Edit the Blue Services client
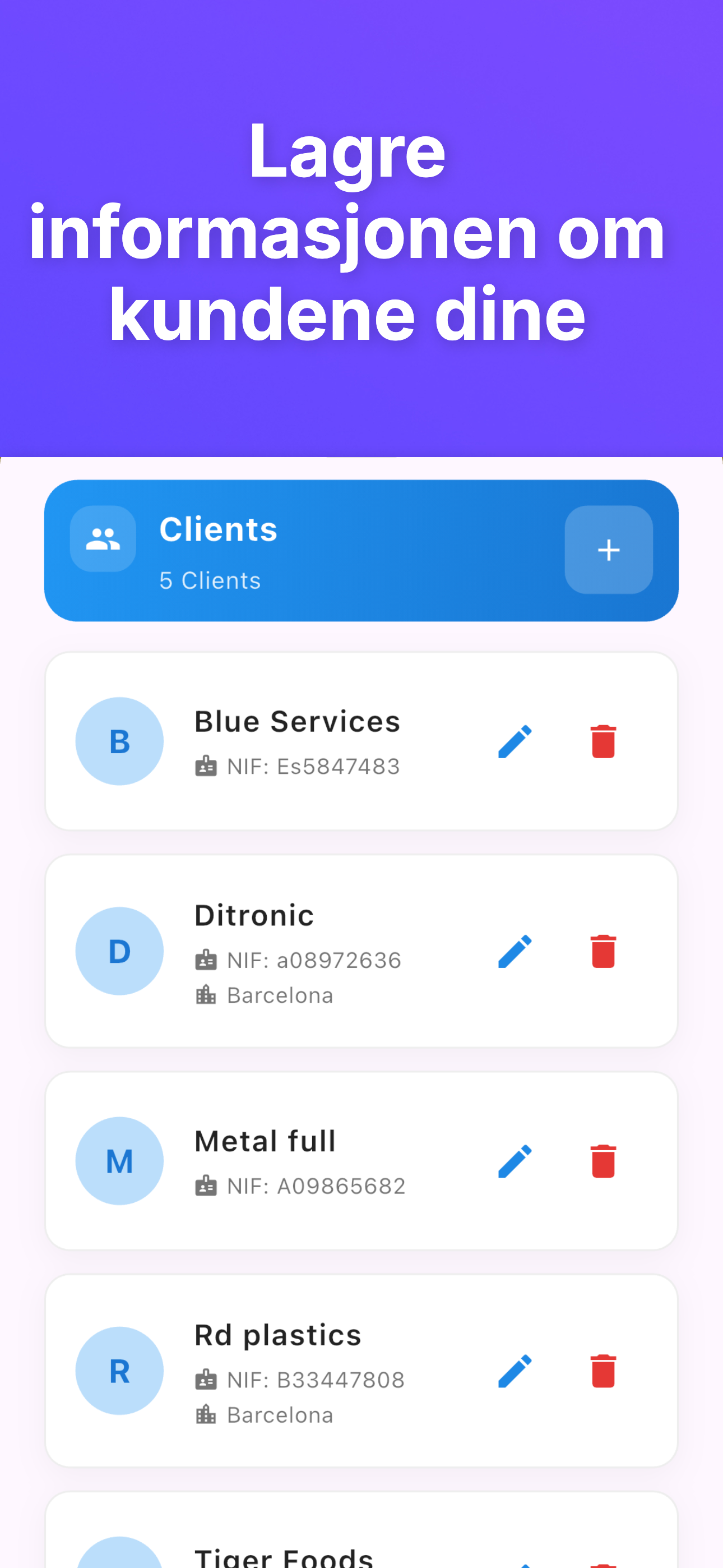 515,741
